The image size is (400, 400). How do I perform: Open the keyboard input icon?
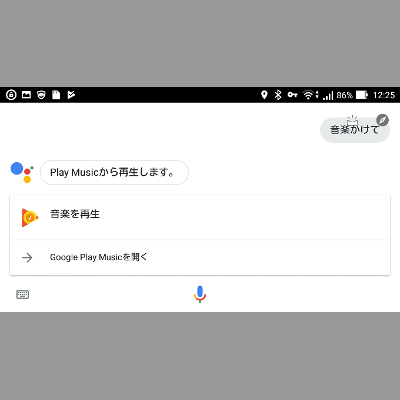point(23,294)
